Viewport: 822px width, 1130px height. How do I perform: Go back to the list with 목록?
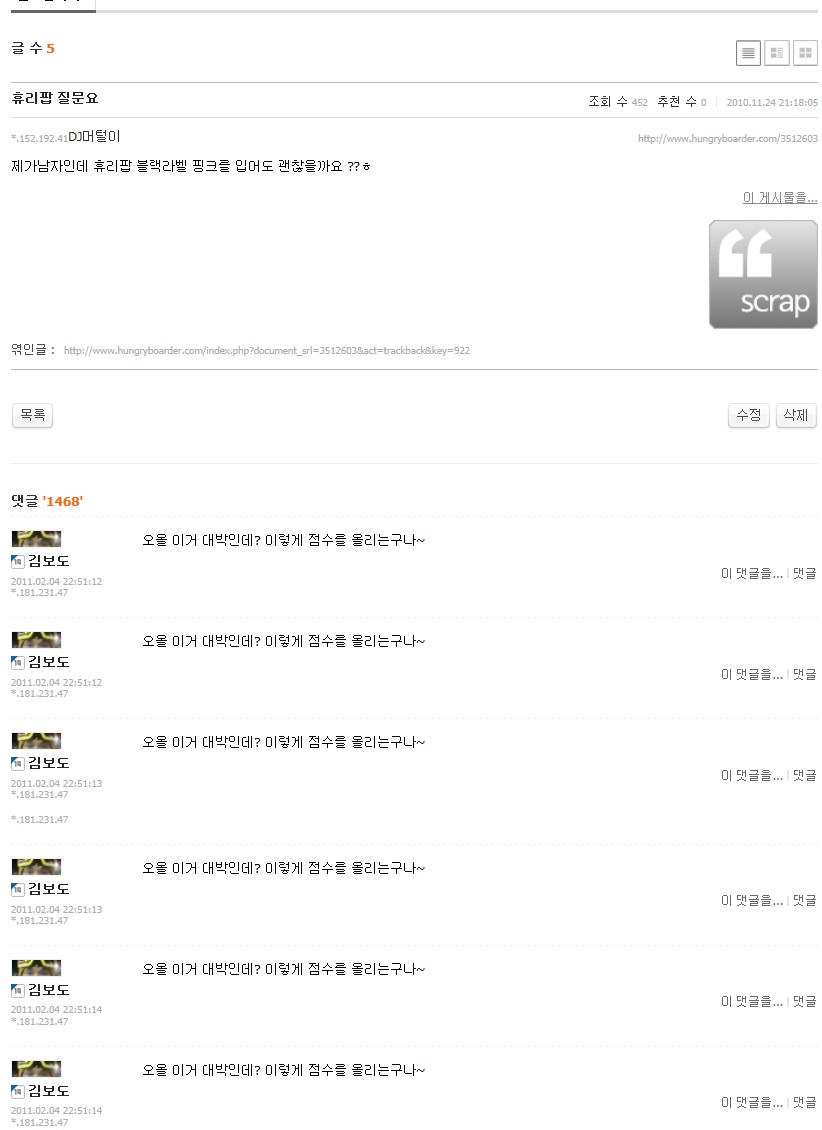32,415
